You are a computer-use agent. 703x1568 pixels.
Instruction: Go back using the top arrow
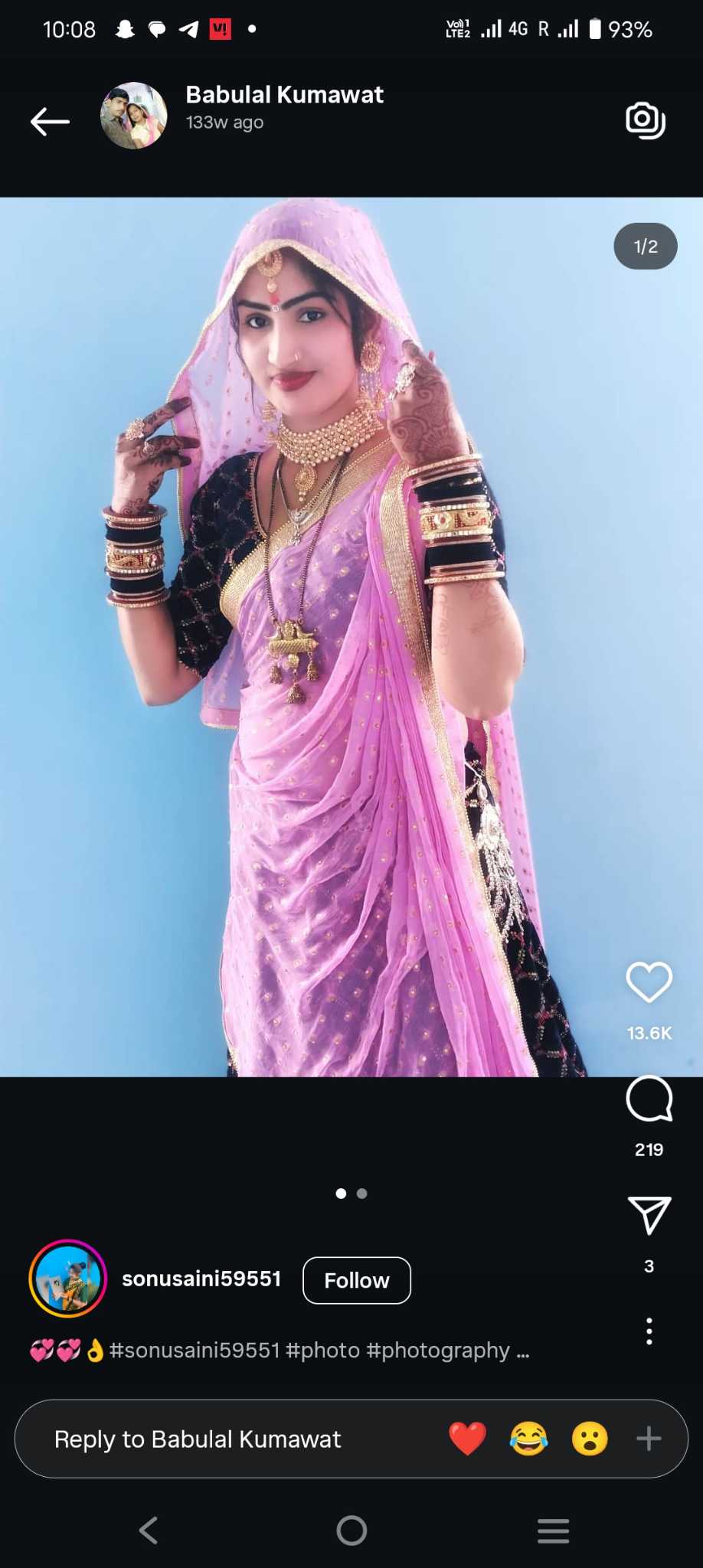click(50, 121)
